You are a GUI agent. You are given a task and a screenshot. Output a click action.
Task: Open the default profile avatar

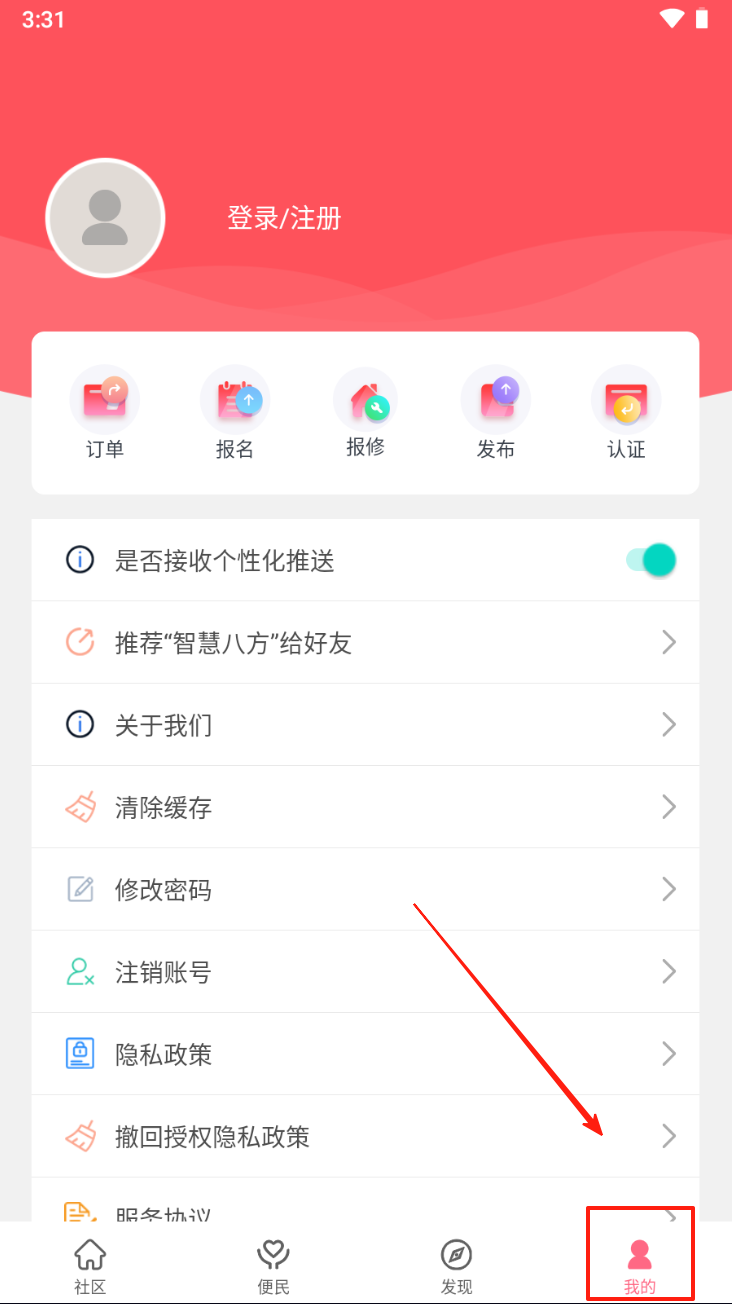(105, 218)
